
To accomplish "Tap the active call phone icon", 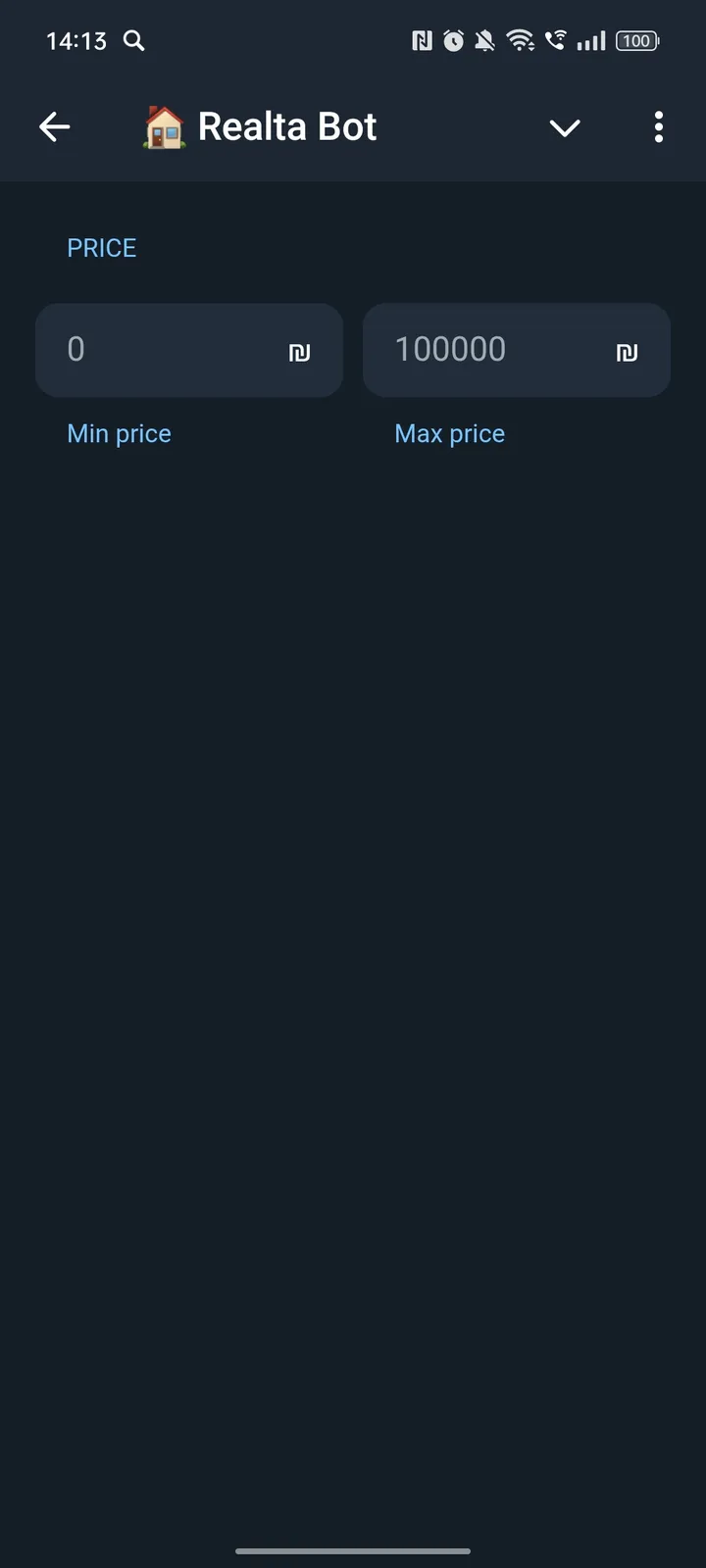I will coord(554,41).
